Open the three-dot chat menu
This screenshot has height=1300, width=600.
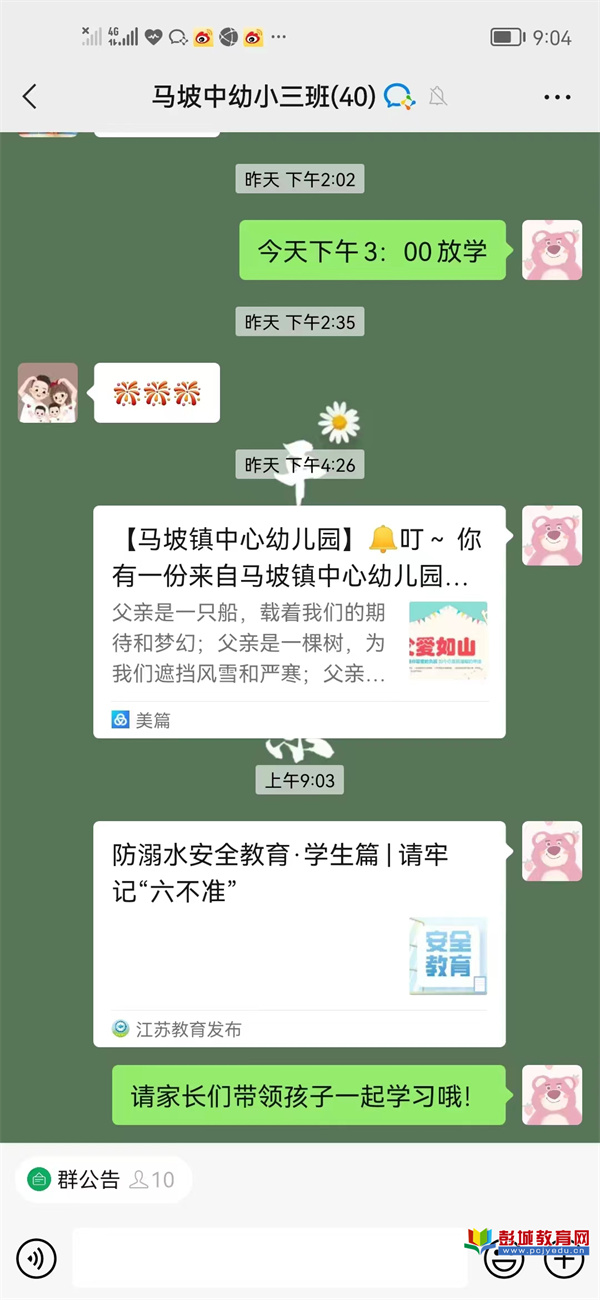coord(557,97)
